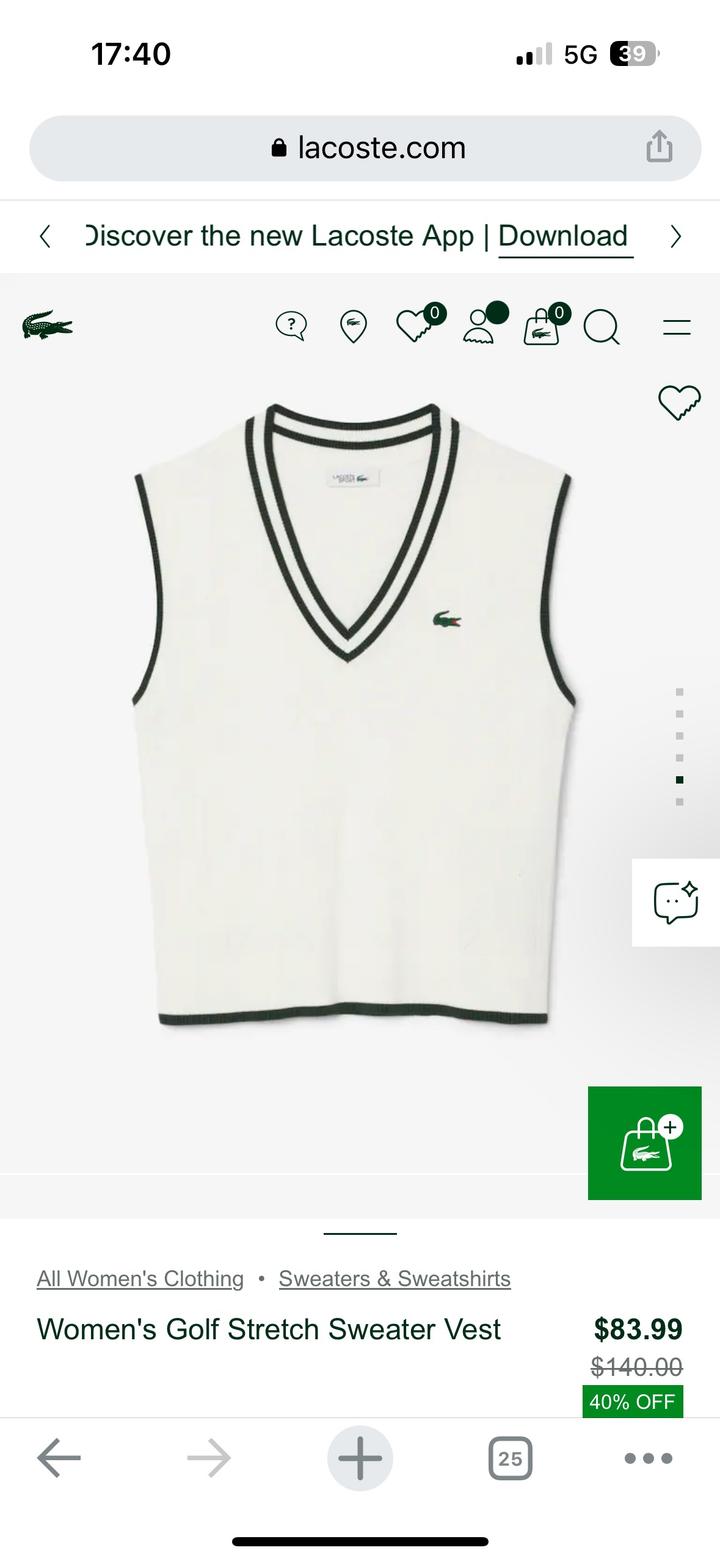
Task: Show the previous announcement banner message
Action: [x=45, y=236]
